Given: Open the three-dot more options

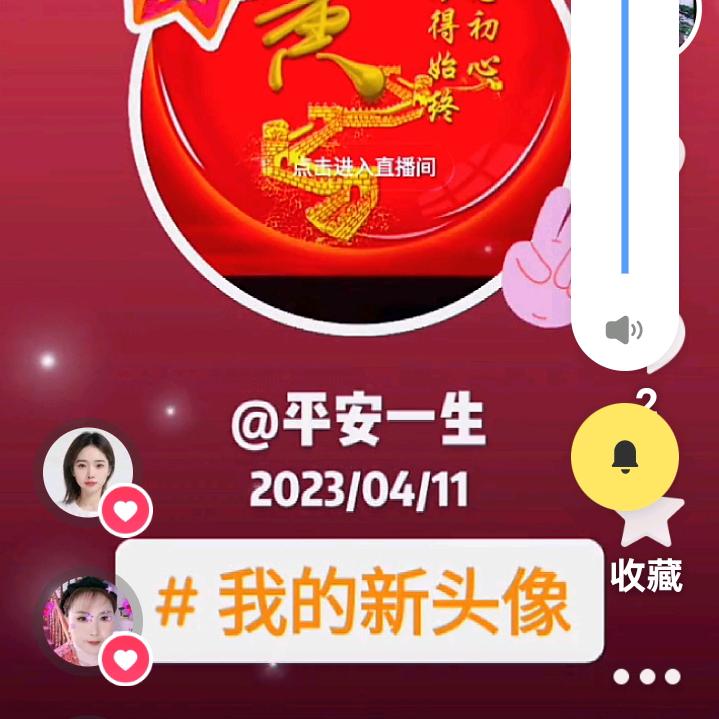Looking at the screenshot, I should point(647,676).
